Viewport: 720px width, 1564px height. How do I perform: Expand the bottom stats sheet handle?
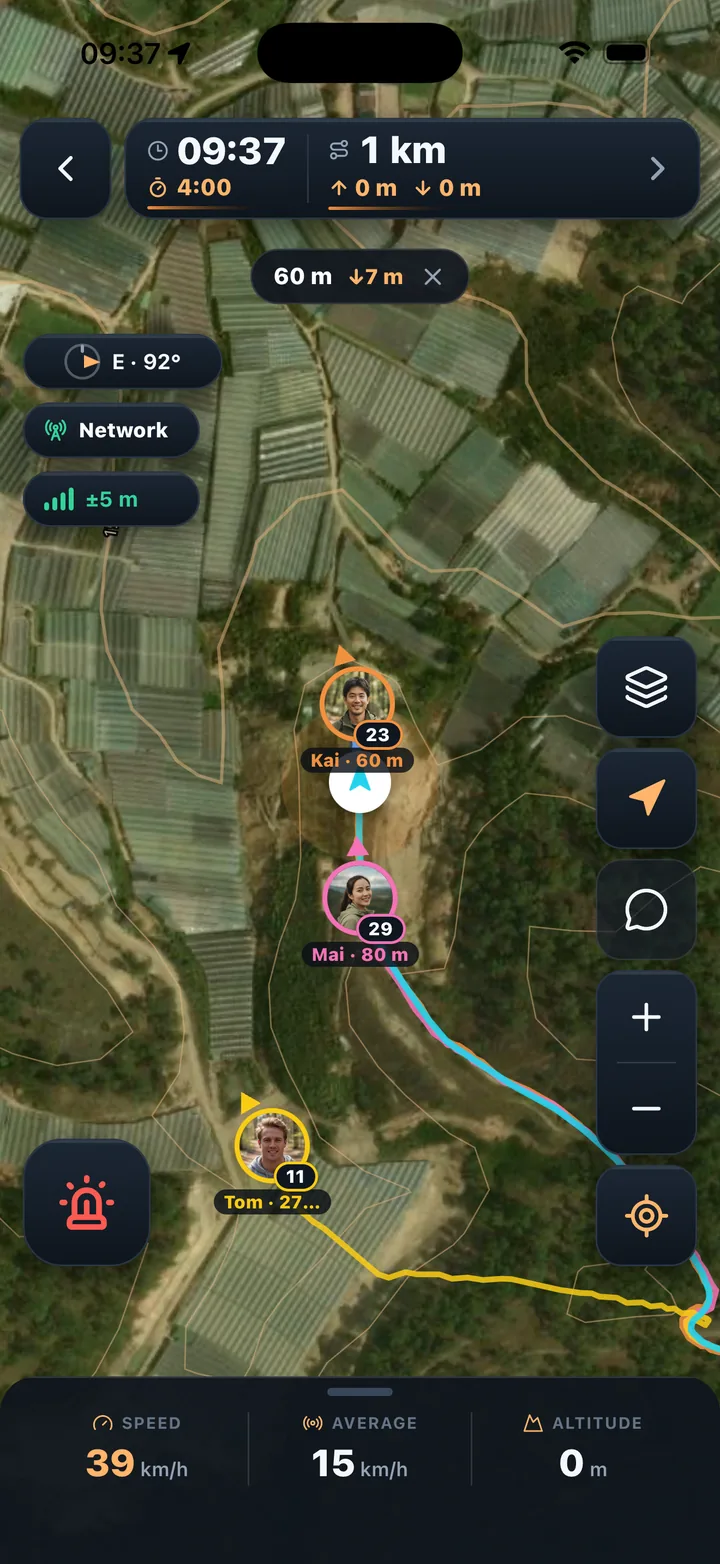pyautogui.click(x=360, y=1391)
